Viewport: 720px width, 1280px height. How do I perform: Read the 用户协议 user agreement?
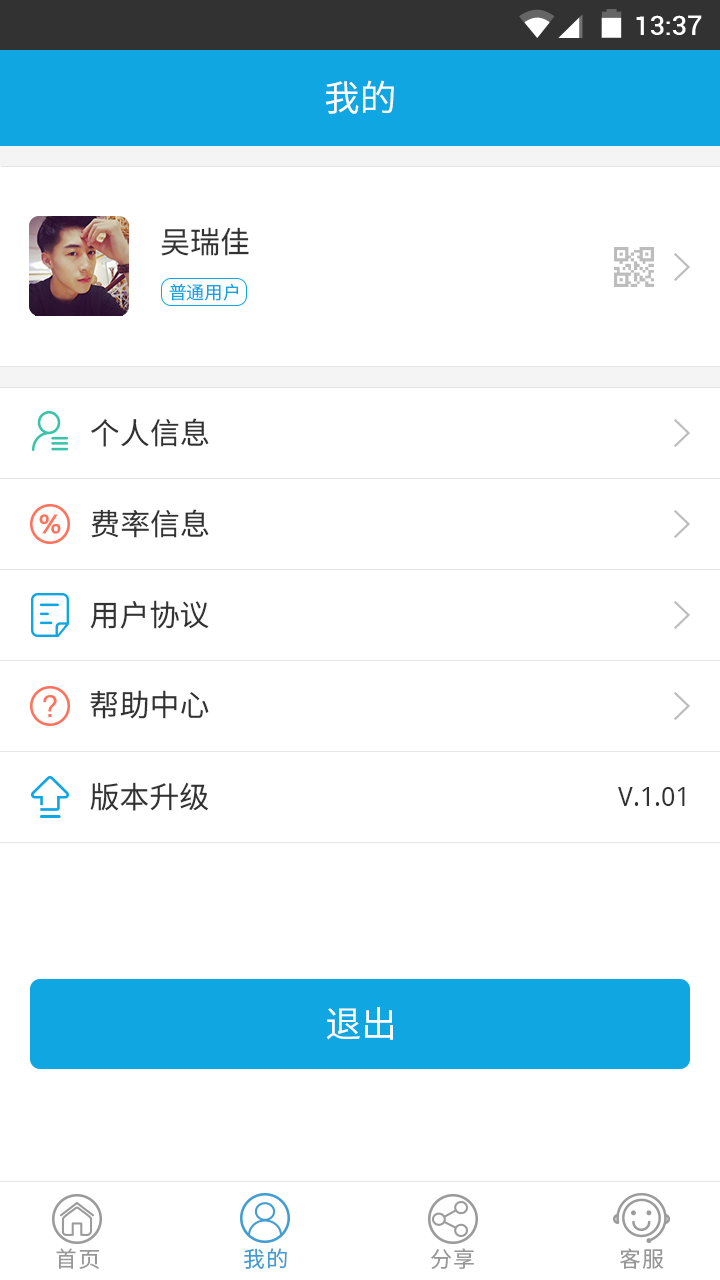pos(360,615)
